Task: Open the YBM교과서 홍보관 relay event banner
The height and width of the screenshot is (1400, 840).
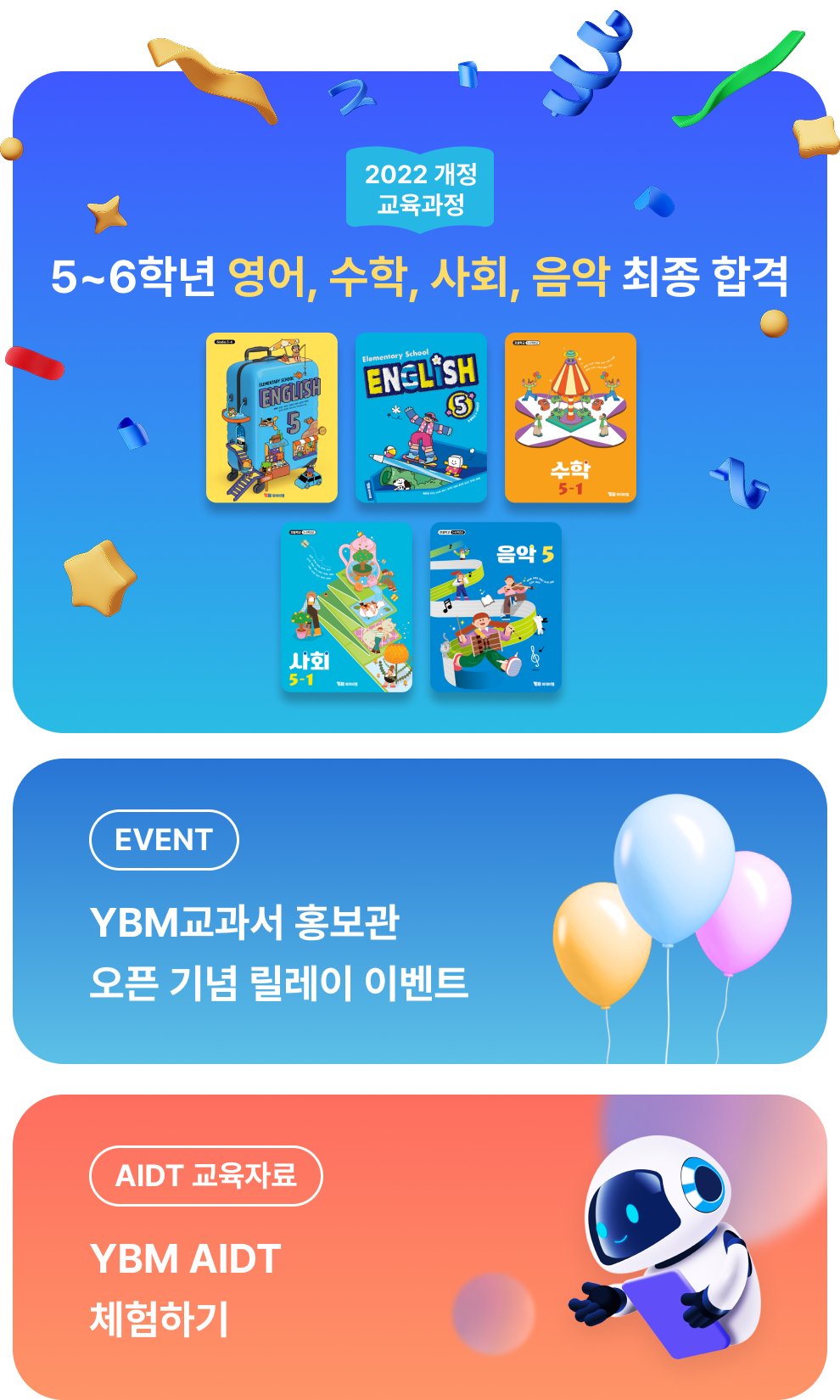Action: click(280, 950)
